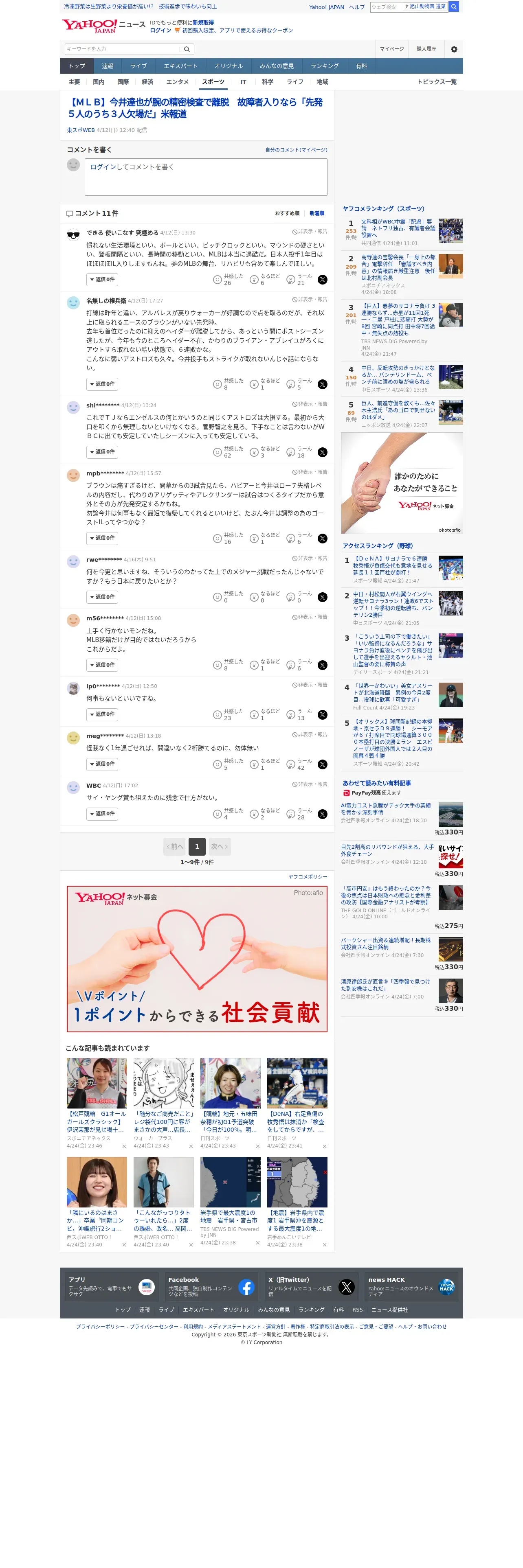Image resolution: width=523 pixels, height=1568 pixels.
Task: Dismiss the 【DeNA】右足負傷の recommended article
Action: pos(324,1146)
